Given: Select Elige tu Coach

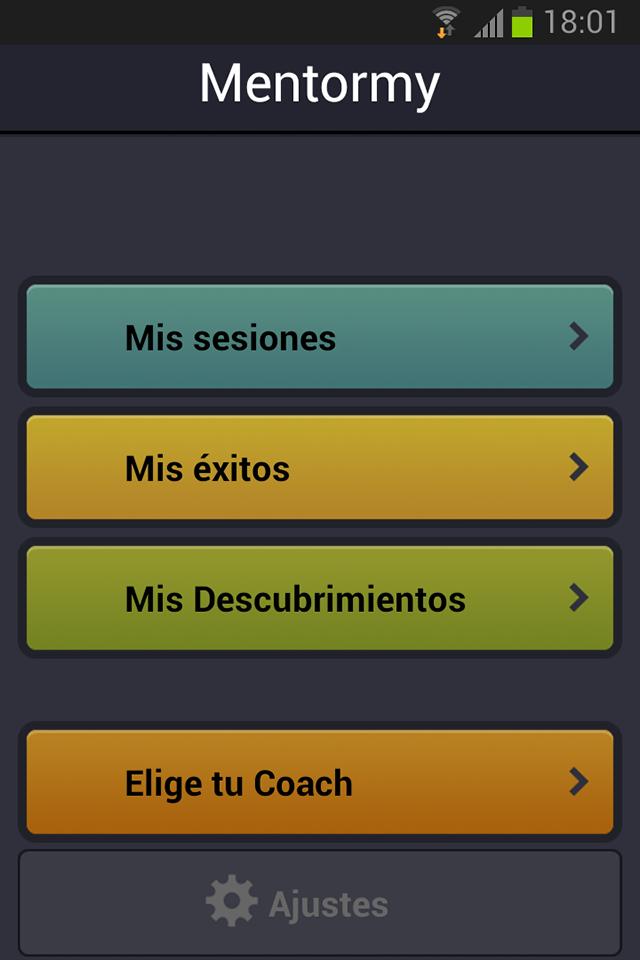Looking at the screenshot, I should coord(320,782).
